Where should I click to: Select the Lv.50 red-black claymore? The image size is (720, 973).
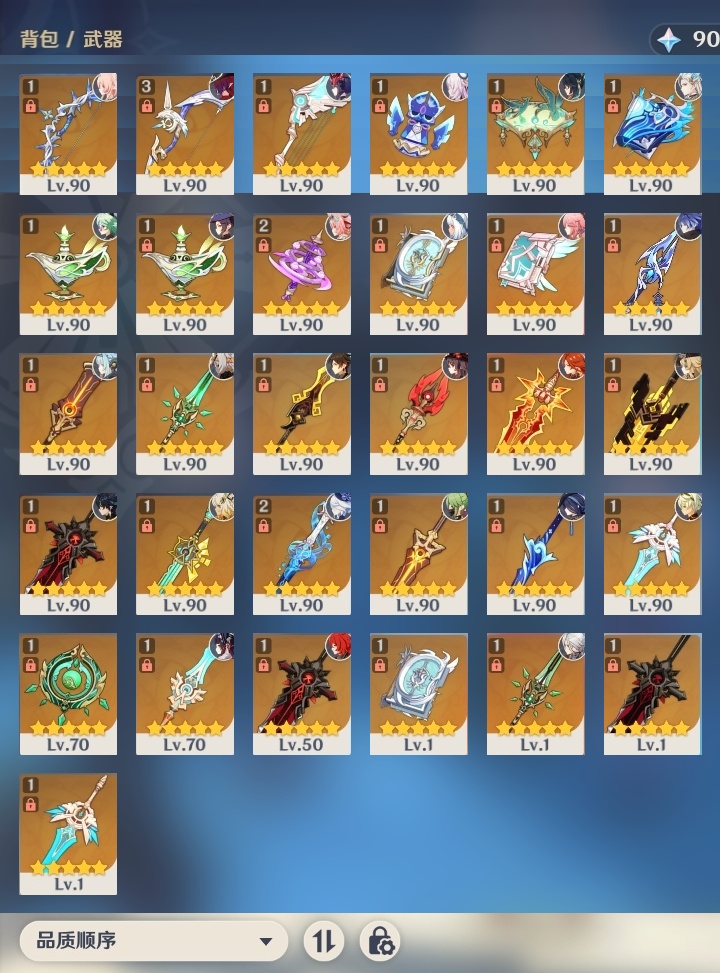(x=302, y=692)
